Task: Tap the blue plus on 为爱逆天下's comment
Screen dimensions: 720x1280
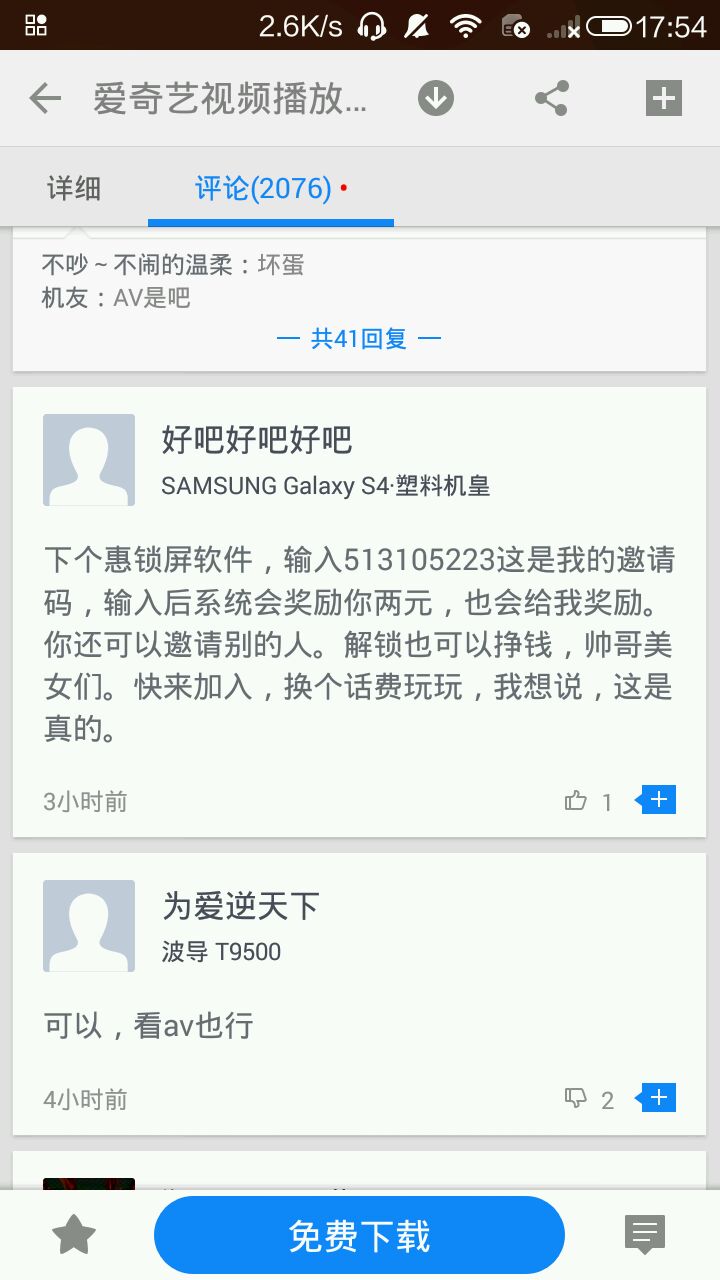Action: tap(658, 1098)
